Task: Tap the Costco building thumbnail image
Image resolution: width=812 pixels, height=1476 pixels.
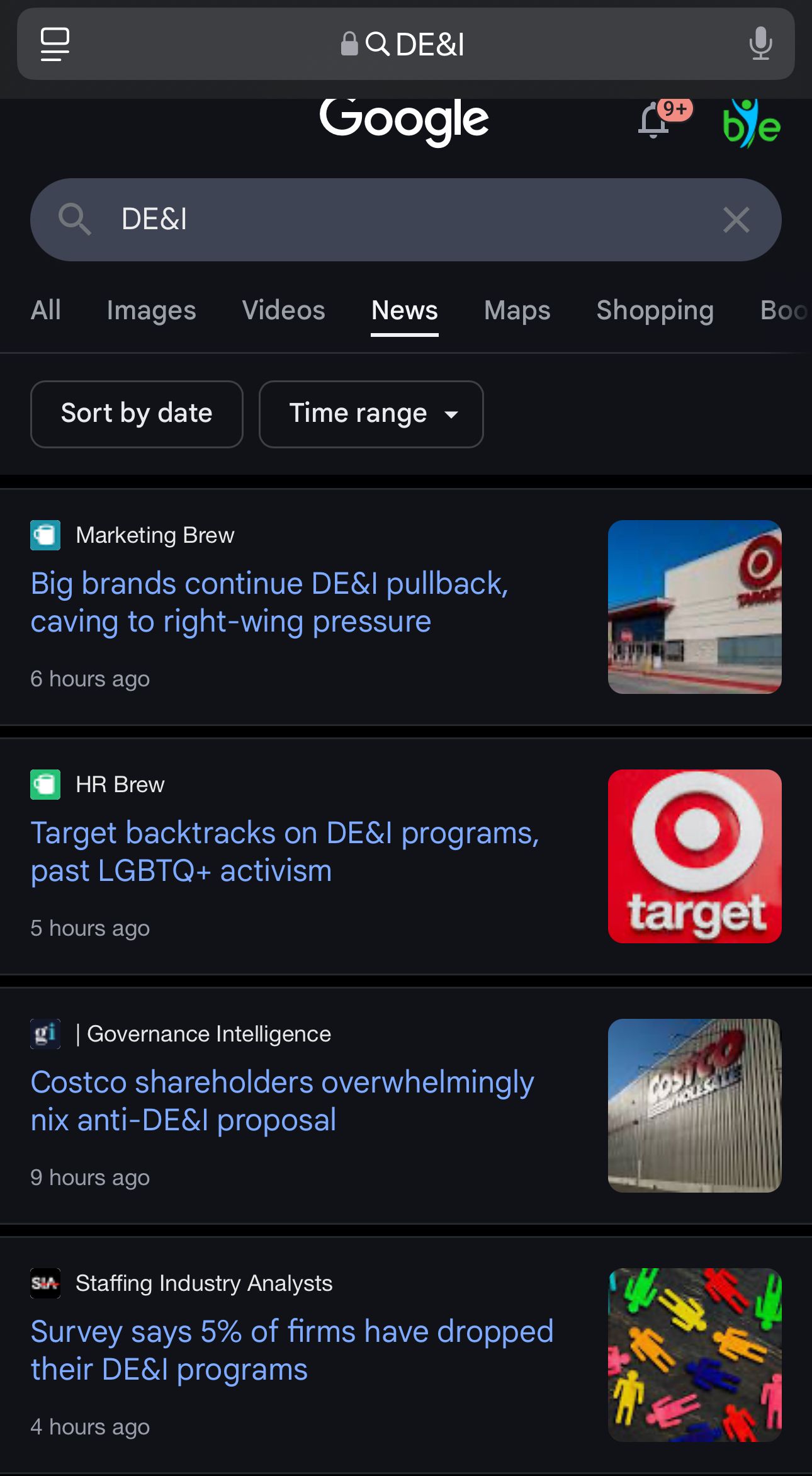Action: coord(695,1106)
